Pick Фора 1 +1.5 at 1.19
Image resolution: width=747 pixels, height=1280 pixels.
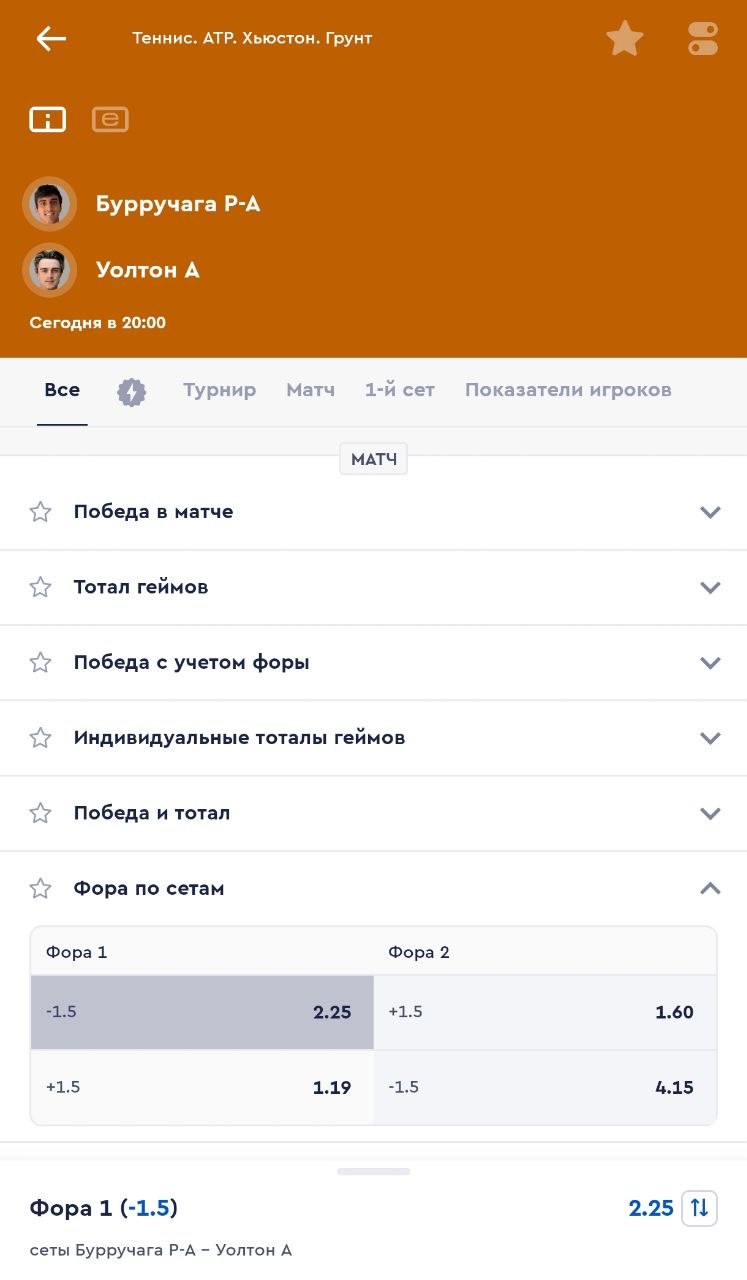(202, 1087)
